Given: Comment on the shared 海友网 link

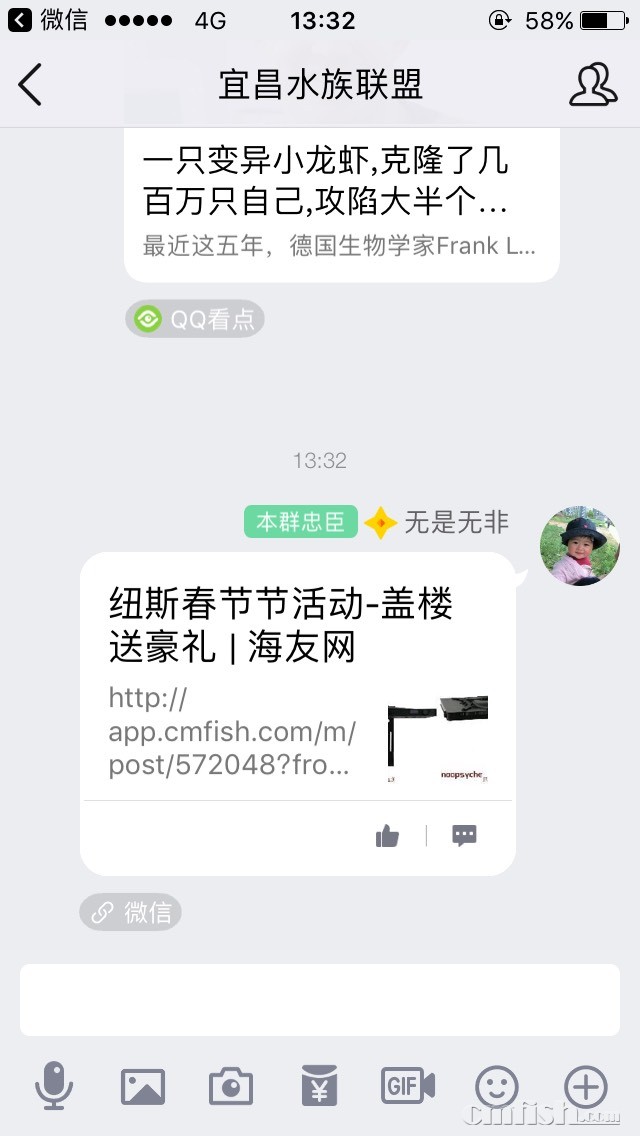Looking at the screenshot, I should (464, 836).
